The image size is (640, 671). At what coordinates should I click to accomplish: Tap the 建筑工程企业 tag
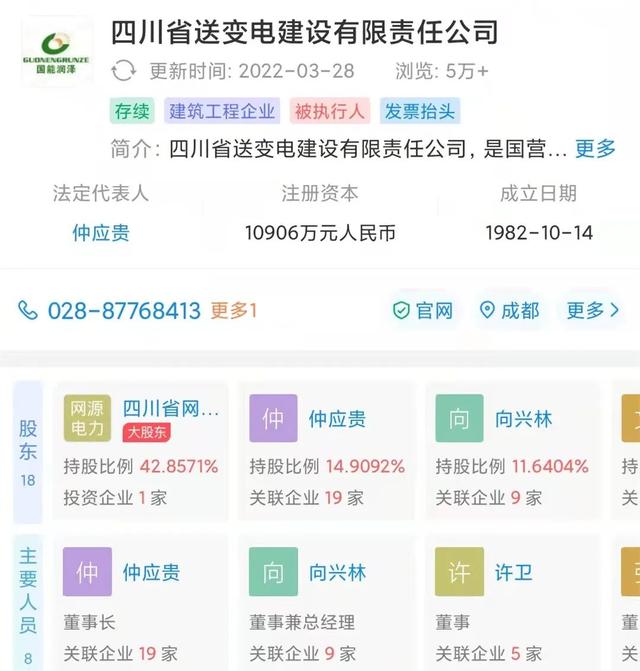tap(222, 111)
